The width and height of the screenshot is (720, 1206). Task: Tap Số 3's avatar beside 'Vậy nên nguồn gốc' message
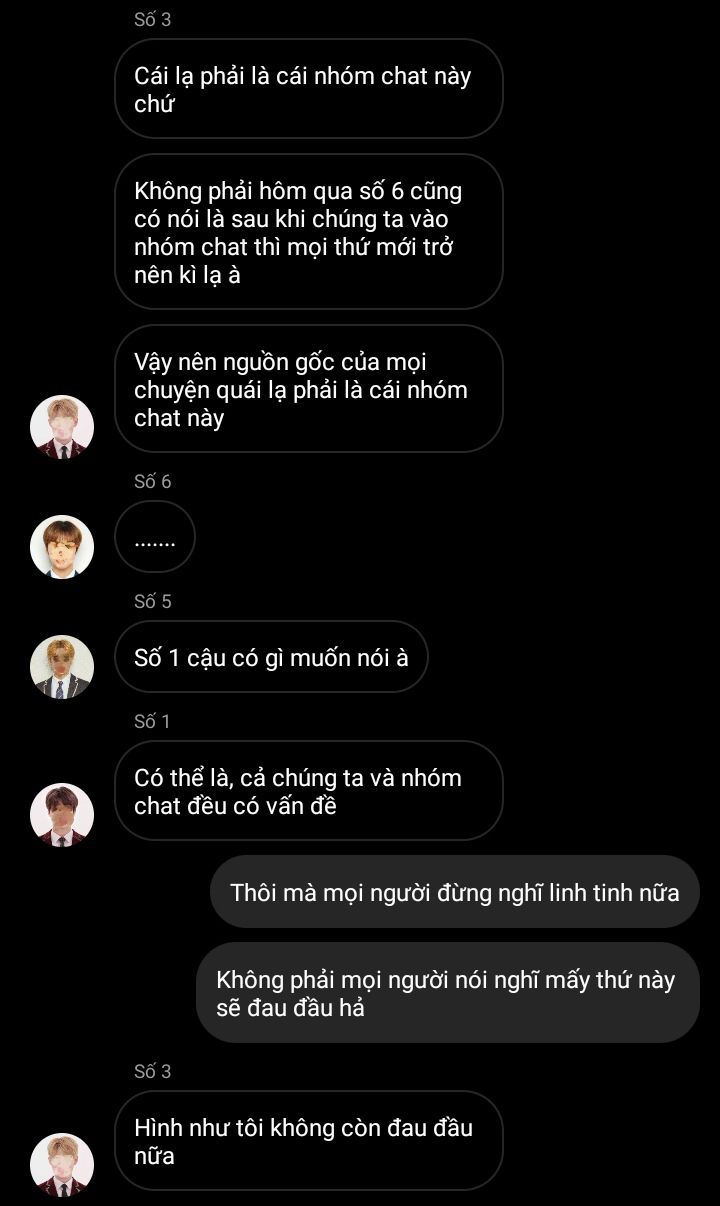tap(62, 427)
